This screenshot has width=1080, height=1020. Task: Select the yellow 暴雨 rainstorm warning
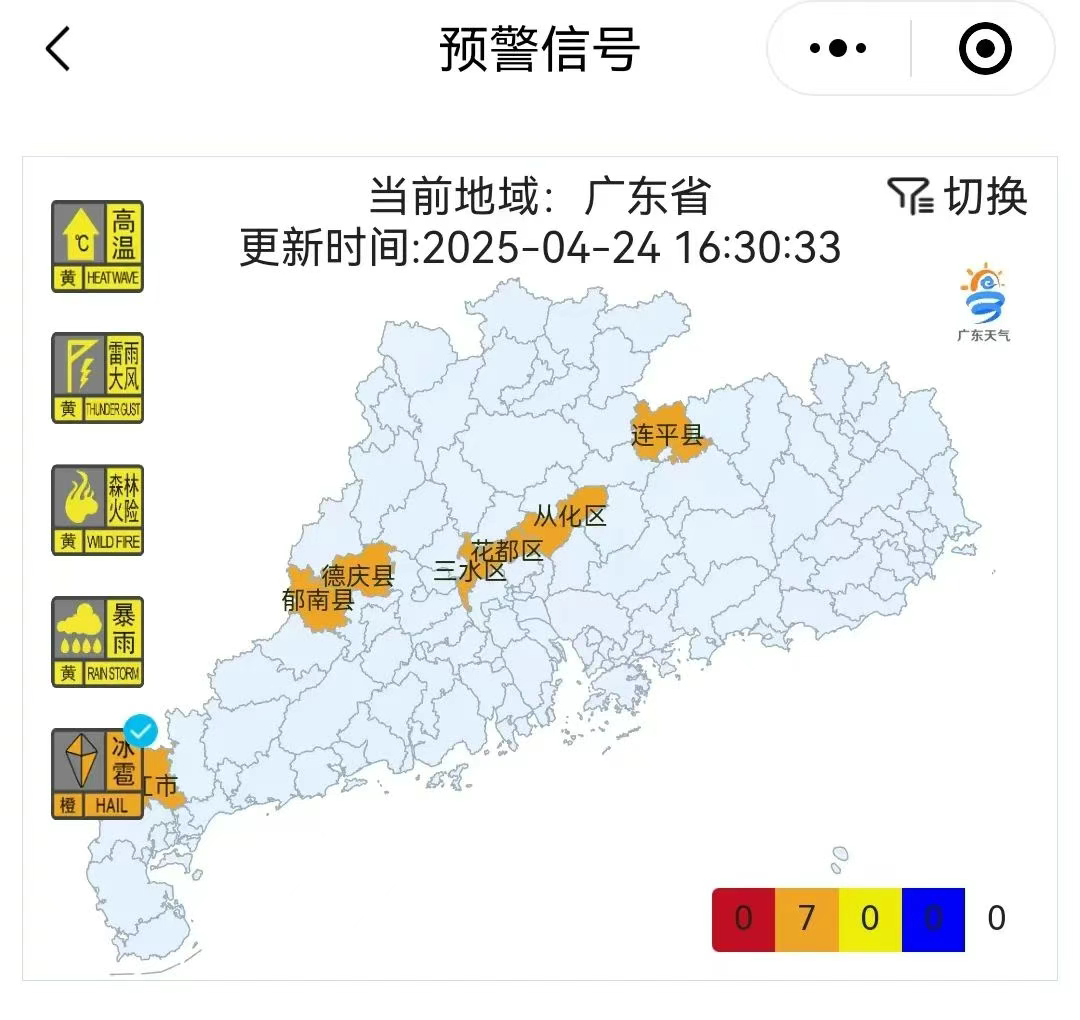pyautogui.click(x=97, y=642)
